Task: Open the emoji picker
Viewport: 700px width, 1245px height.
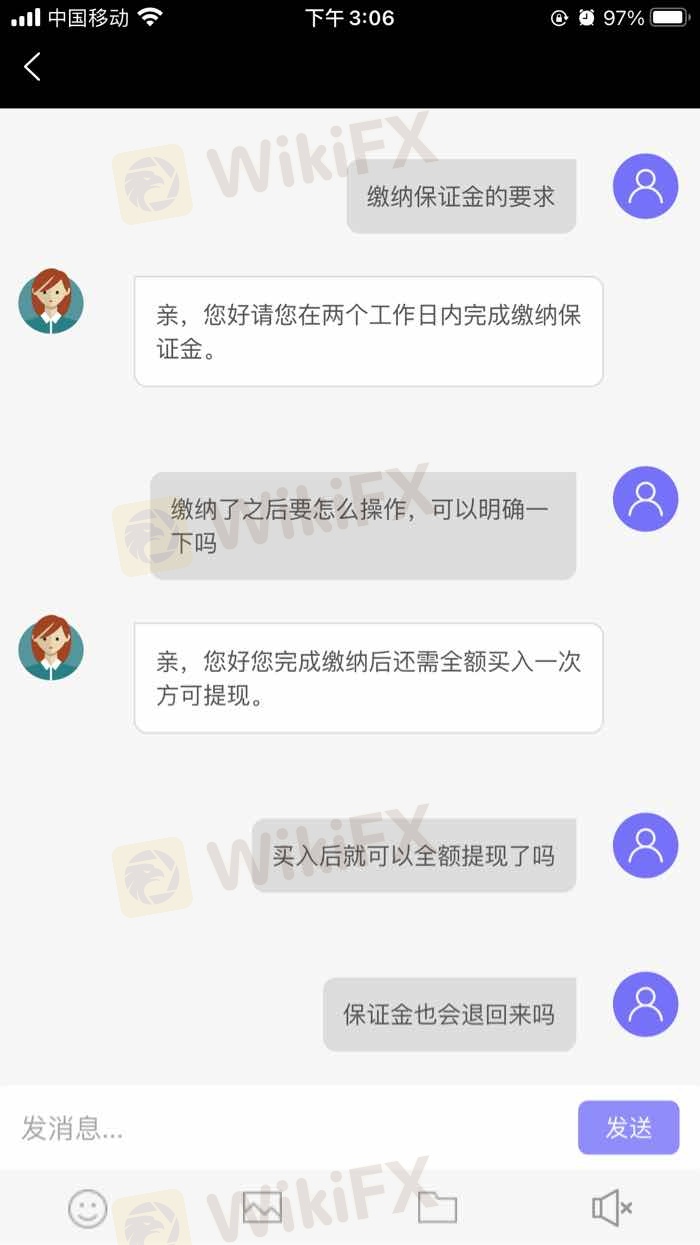Action: [x=88, y=1209]
